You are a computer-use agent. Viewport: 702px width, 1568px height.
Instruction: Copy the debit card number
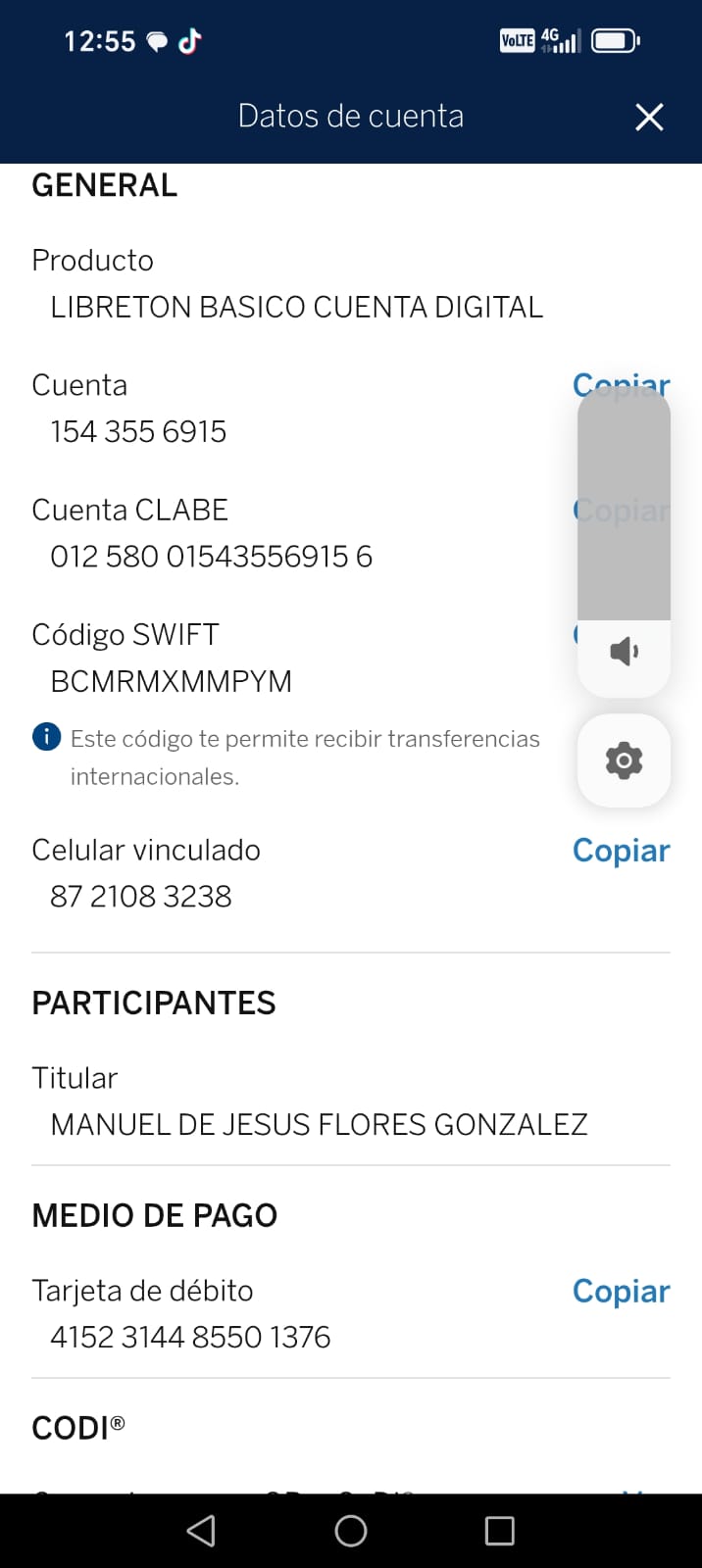click(621, 1292)
